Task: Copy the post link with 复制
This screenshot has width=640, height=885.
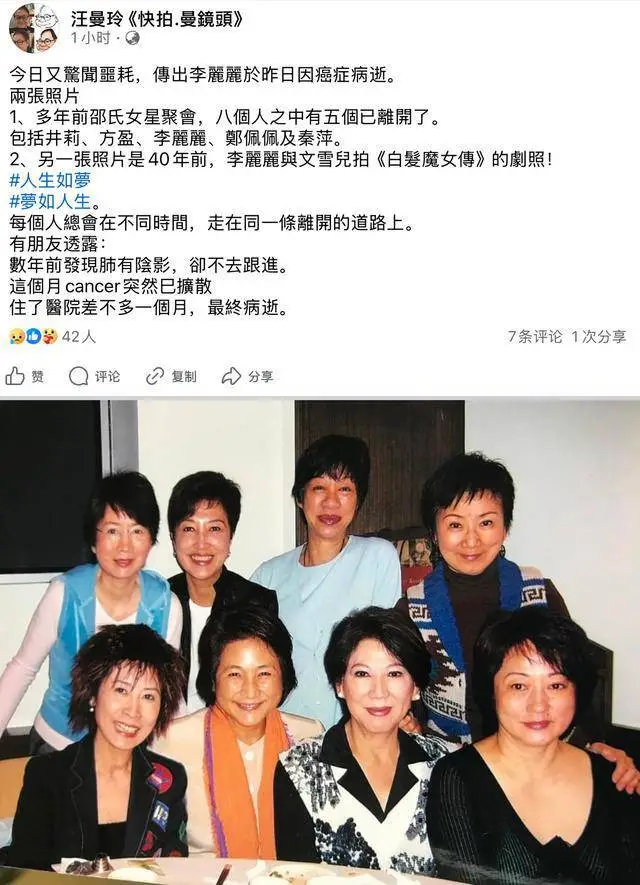Action: tap(171, 376)
